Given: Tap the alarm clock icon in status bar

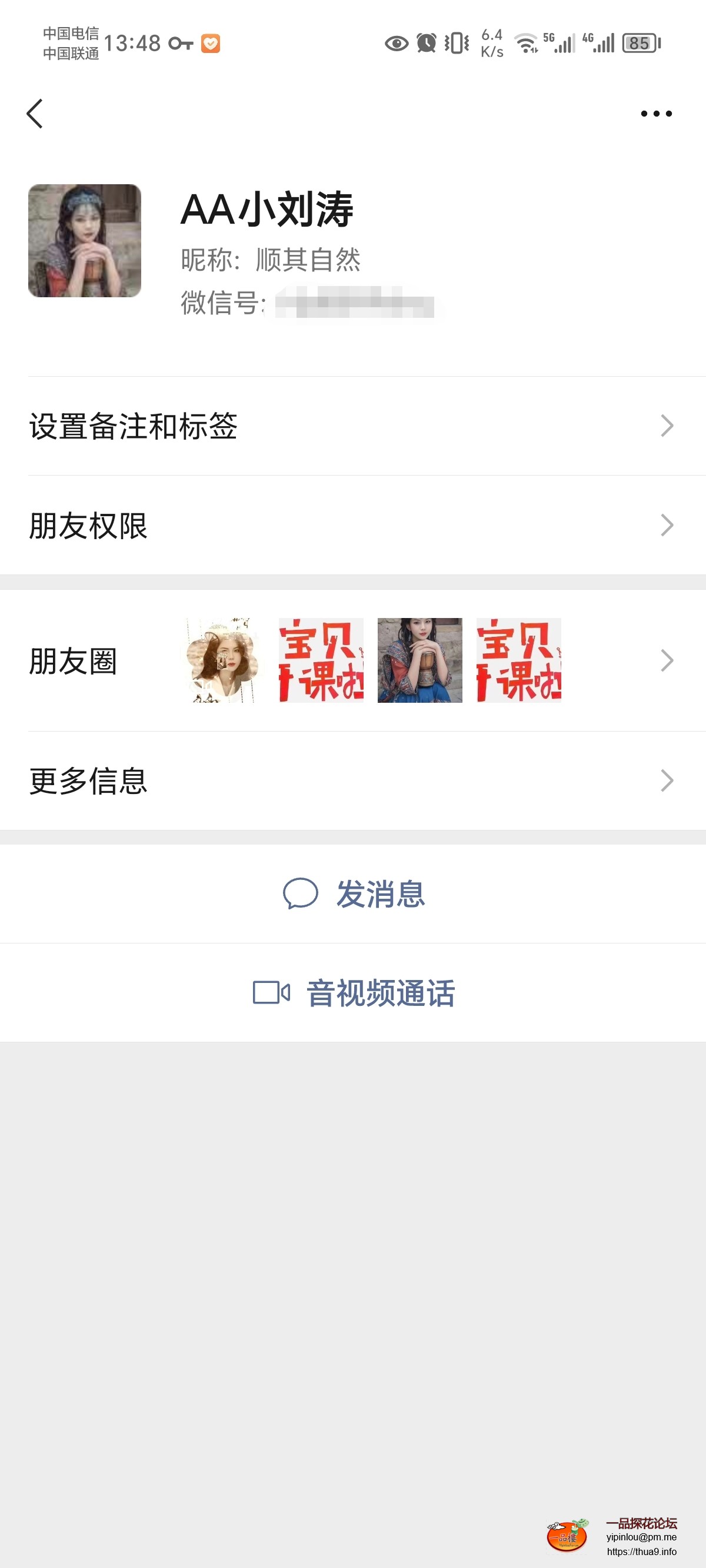Looking at the screenshot, I should point(426,42).
